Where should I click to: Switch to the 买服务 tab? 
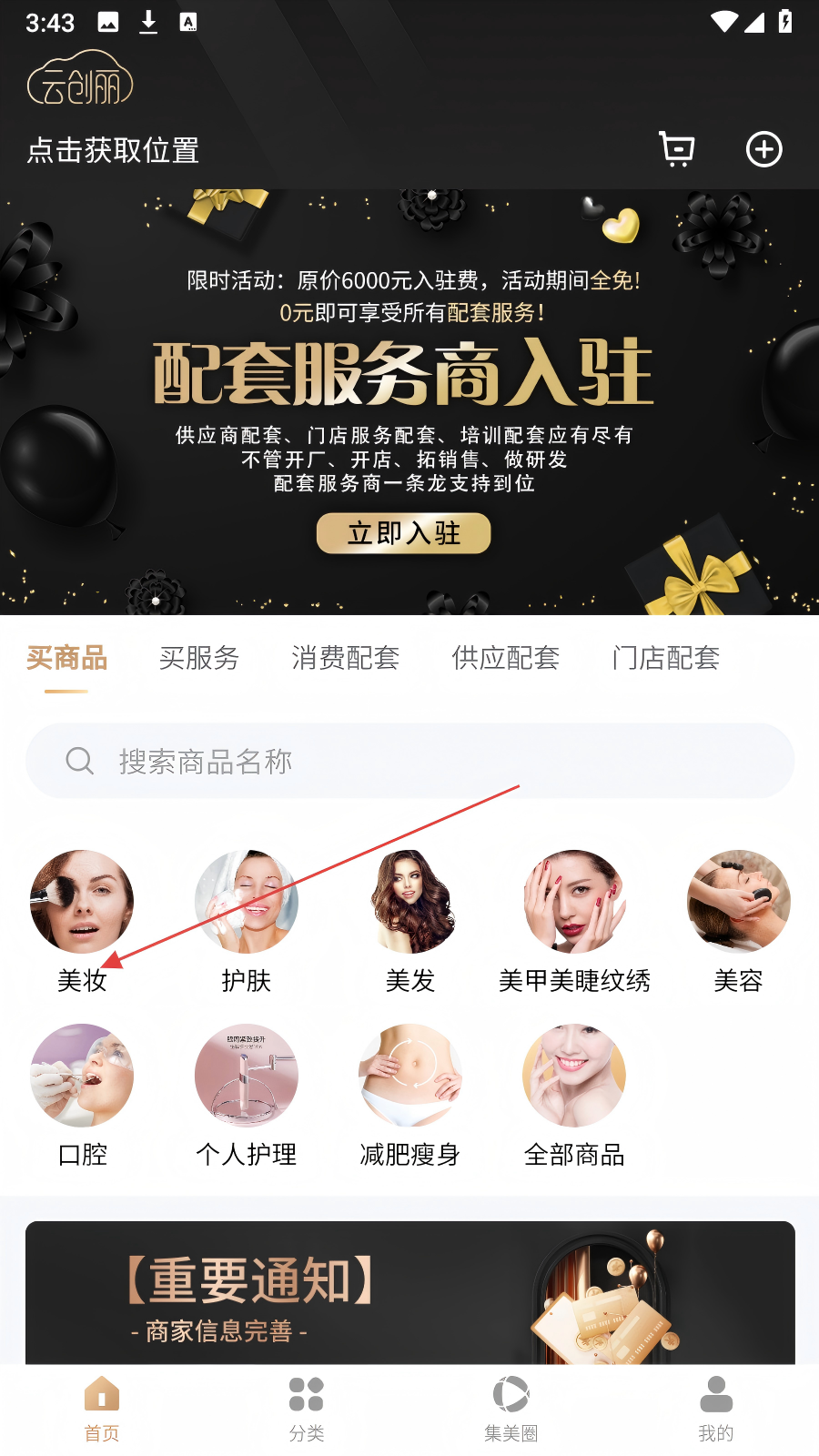[199, 658]
